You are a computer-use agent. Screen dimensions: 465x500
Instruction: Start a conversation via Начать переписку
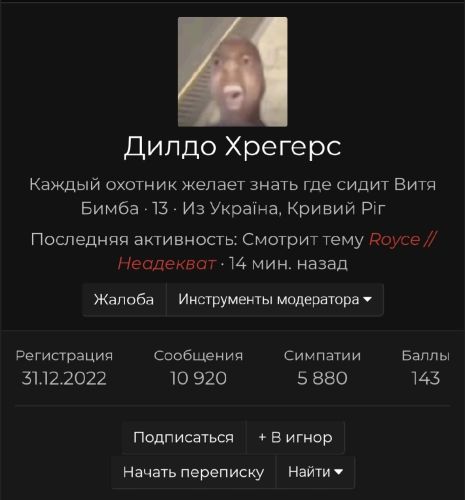click(x=193, y=472)
